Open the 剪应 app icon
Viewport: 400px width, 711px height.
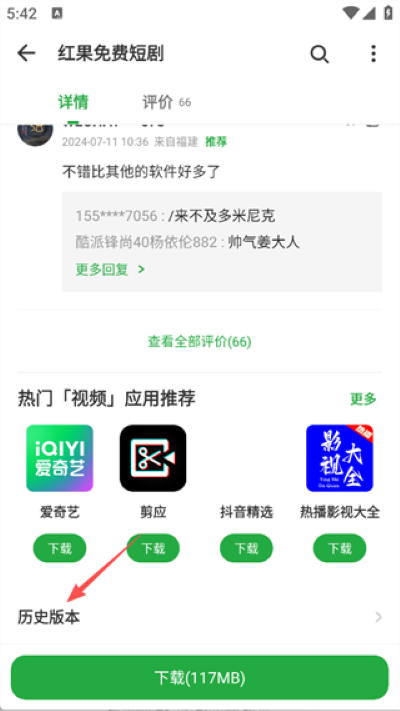153,458
